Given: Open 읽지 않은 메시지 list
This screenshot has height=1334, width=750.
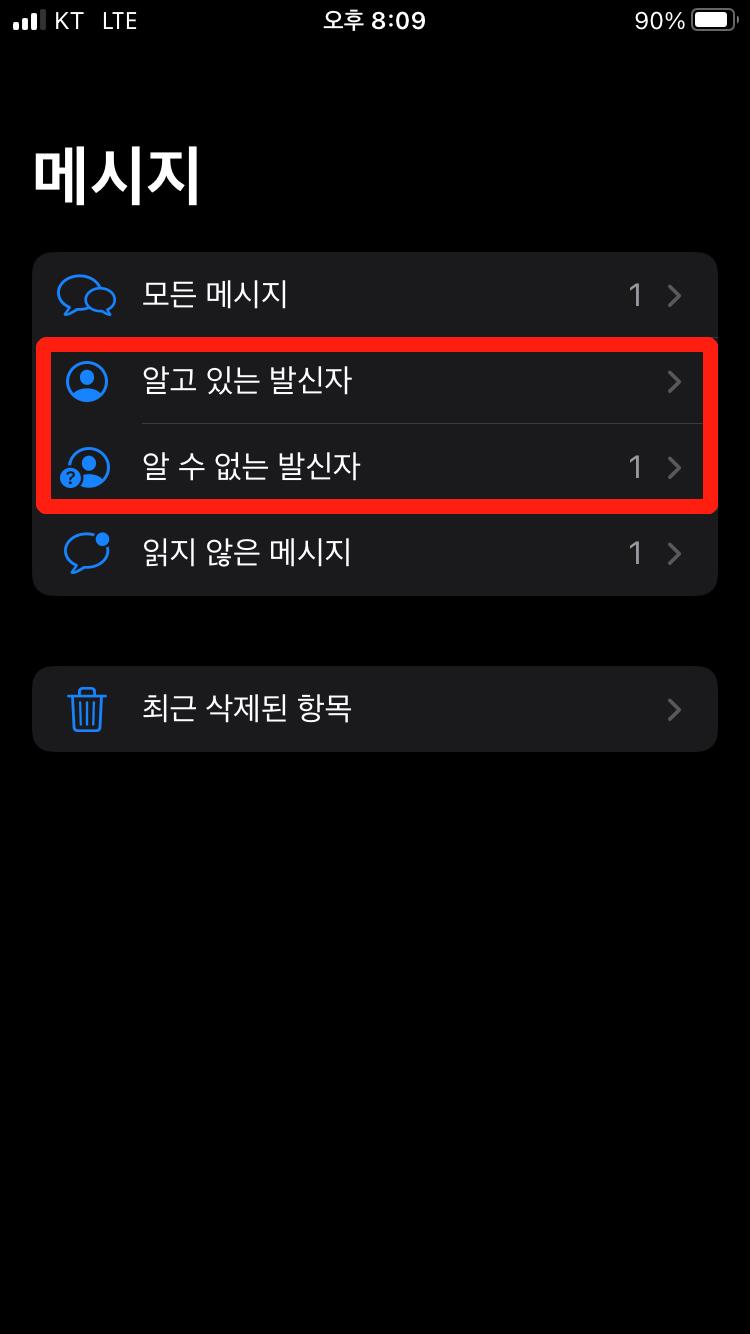Looking at the screenshot, I should 375,553.
